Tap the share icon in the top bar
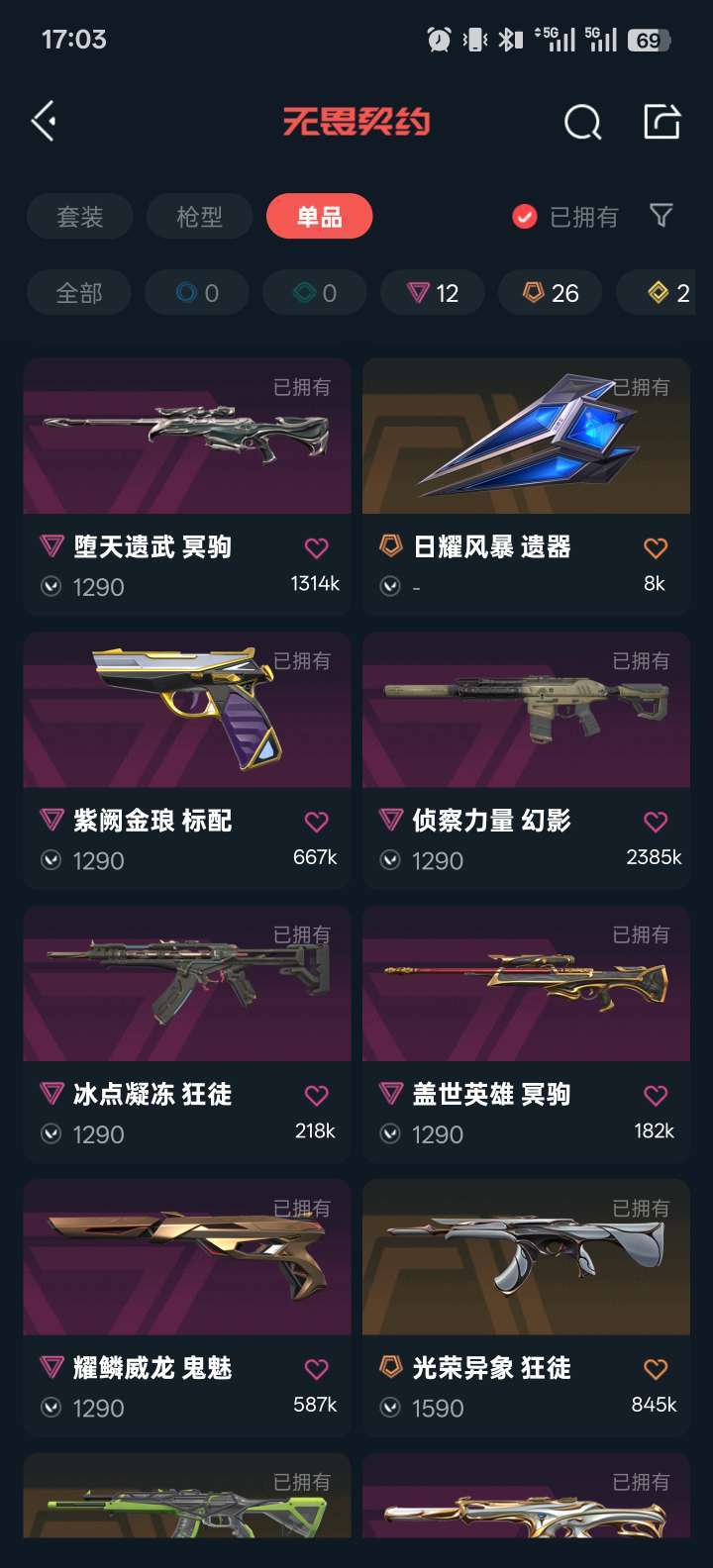 pos(662,121)
